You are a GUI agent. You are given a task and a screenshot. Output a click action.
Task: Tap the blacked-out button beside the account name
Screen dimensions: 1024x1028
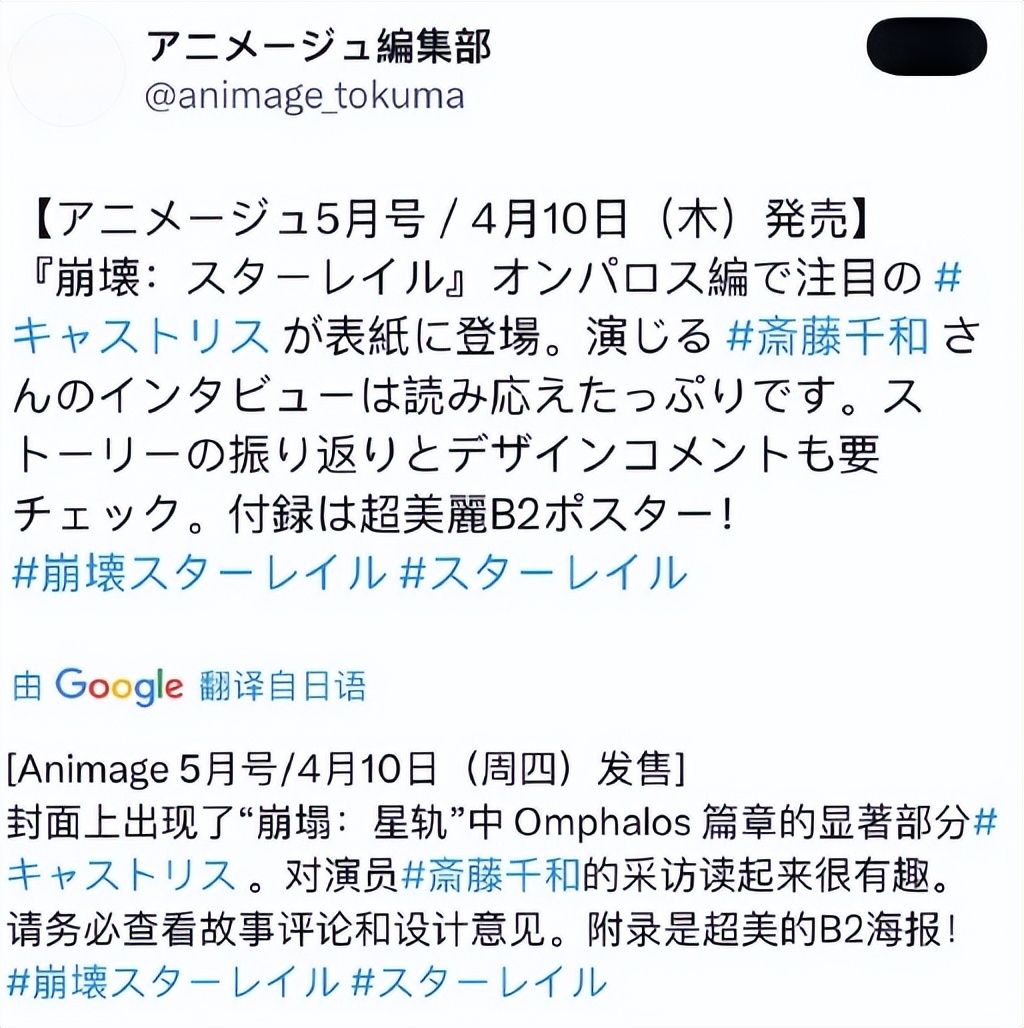tap(926, 47)
